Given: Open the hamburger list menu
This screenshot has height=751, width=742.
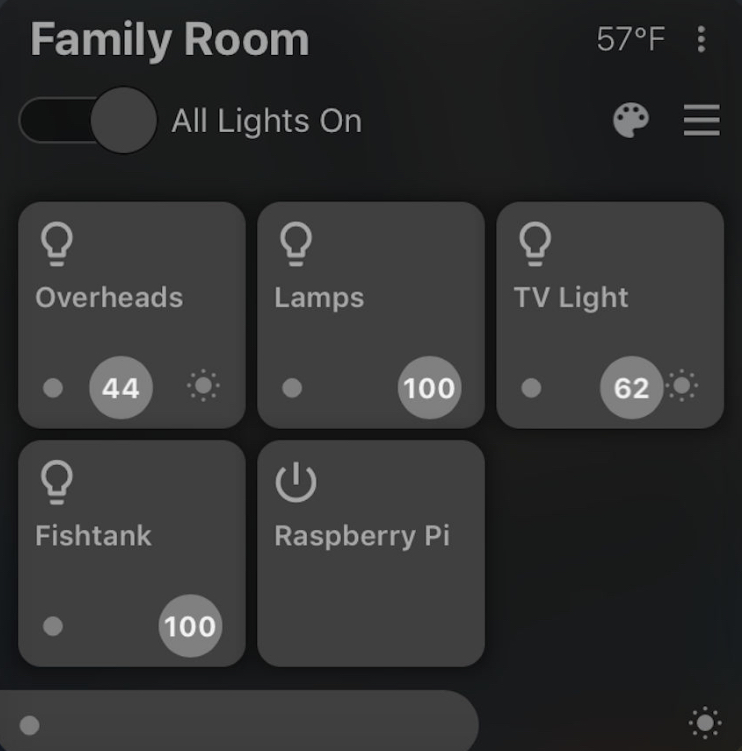Looking at the screenshot, I should coord(702,121).
